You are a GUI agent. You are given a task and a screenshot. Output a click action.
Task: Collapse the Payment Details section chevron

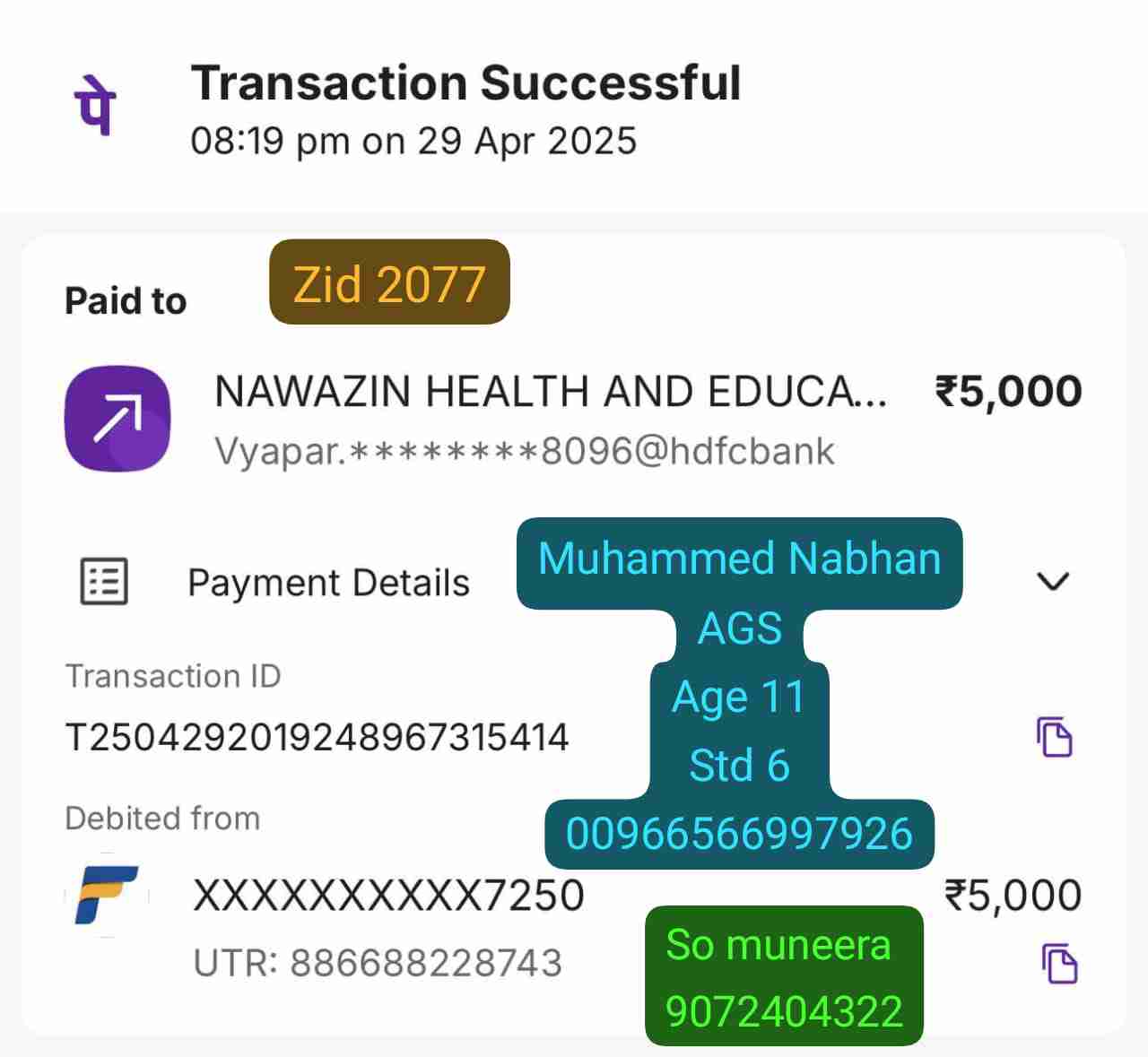1052,582
